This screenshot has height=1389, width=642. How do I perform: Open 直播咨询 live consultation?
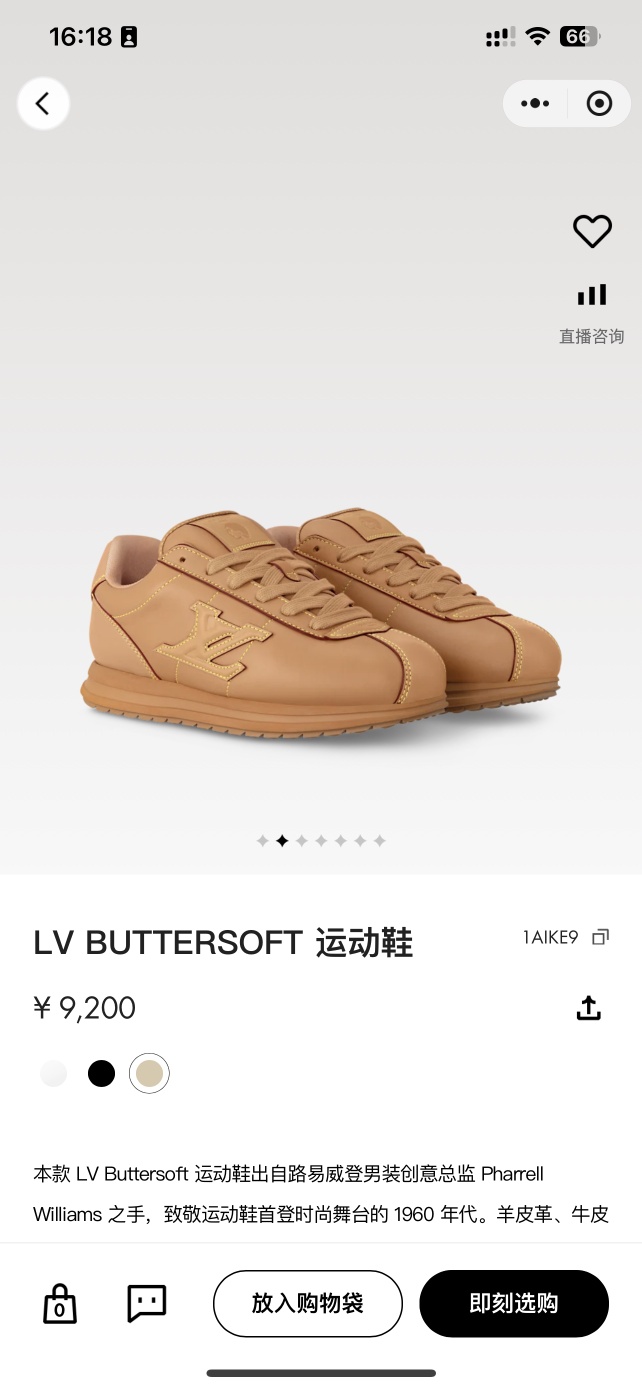(591, 312)
